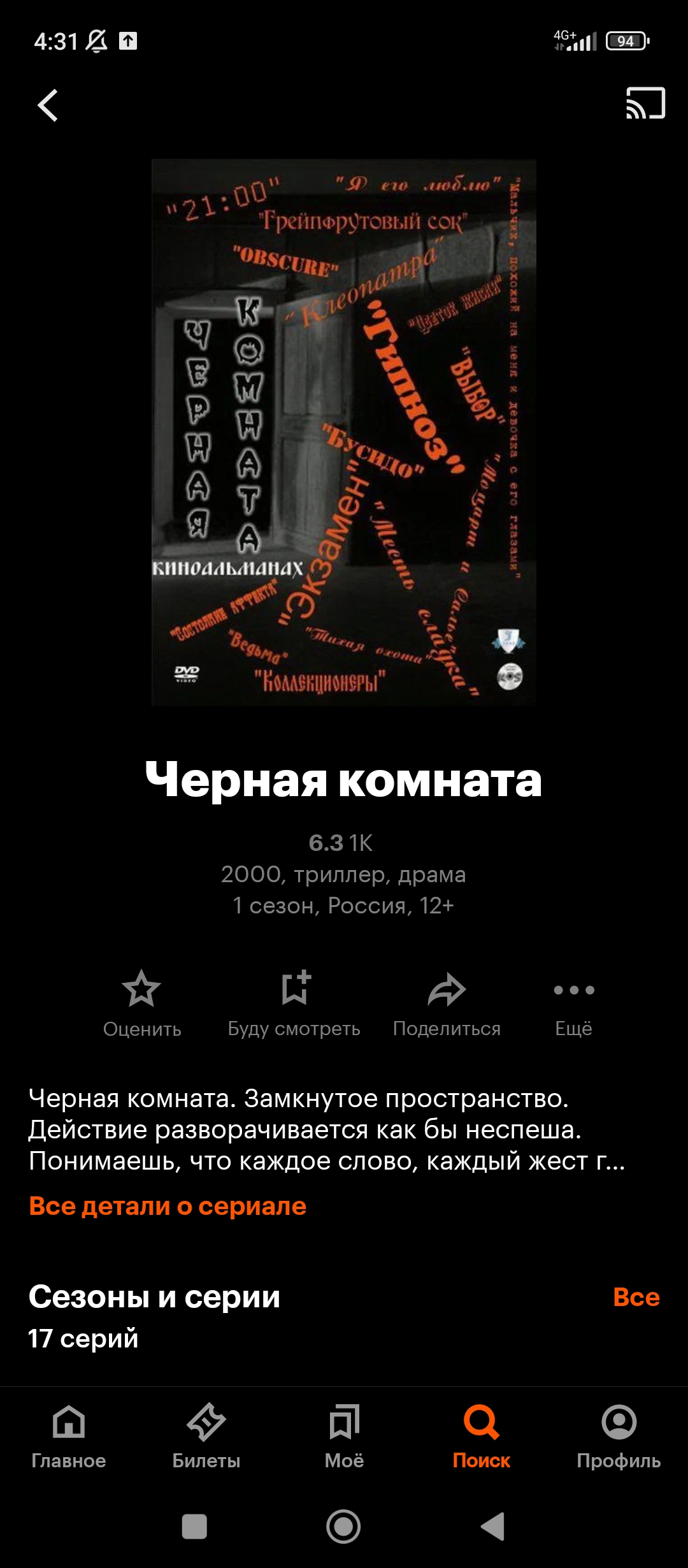Open the cast to device icon
Screen dimensions: 688x1568
[645, 103]
